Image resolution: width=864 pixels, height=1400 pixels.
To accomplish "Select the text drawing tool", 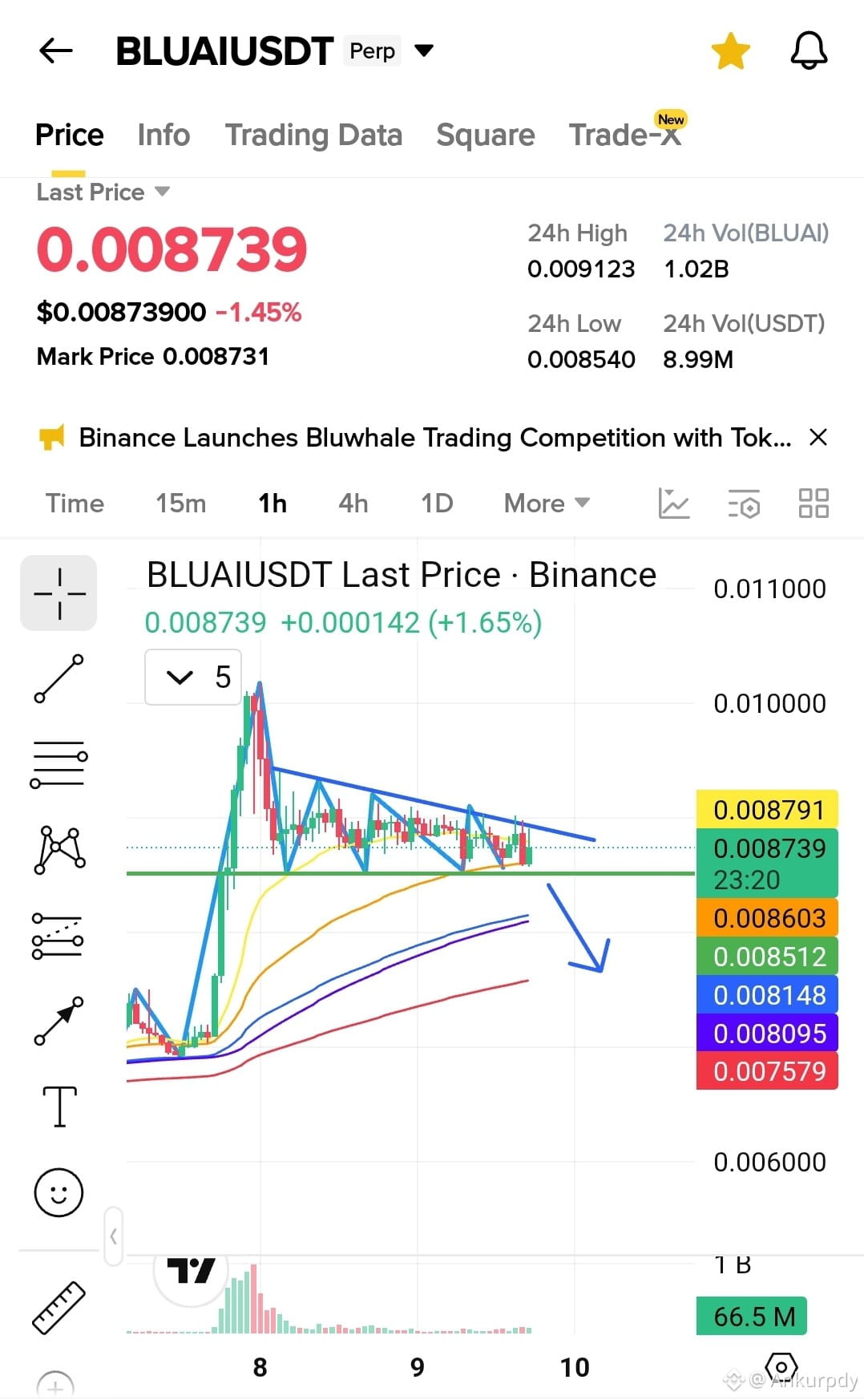I will (x=59, y=1107).
